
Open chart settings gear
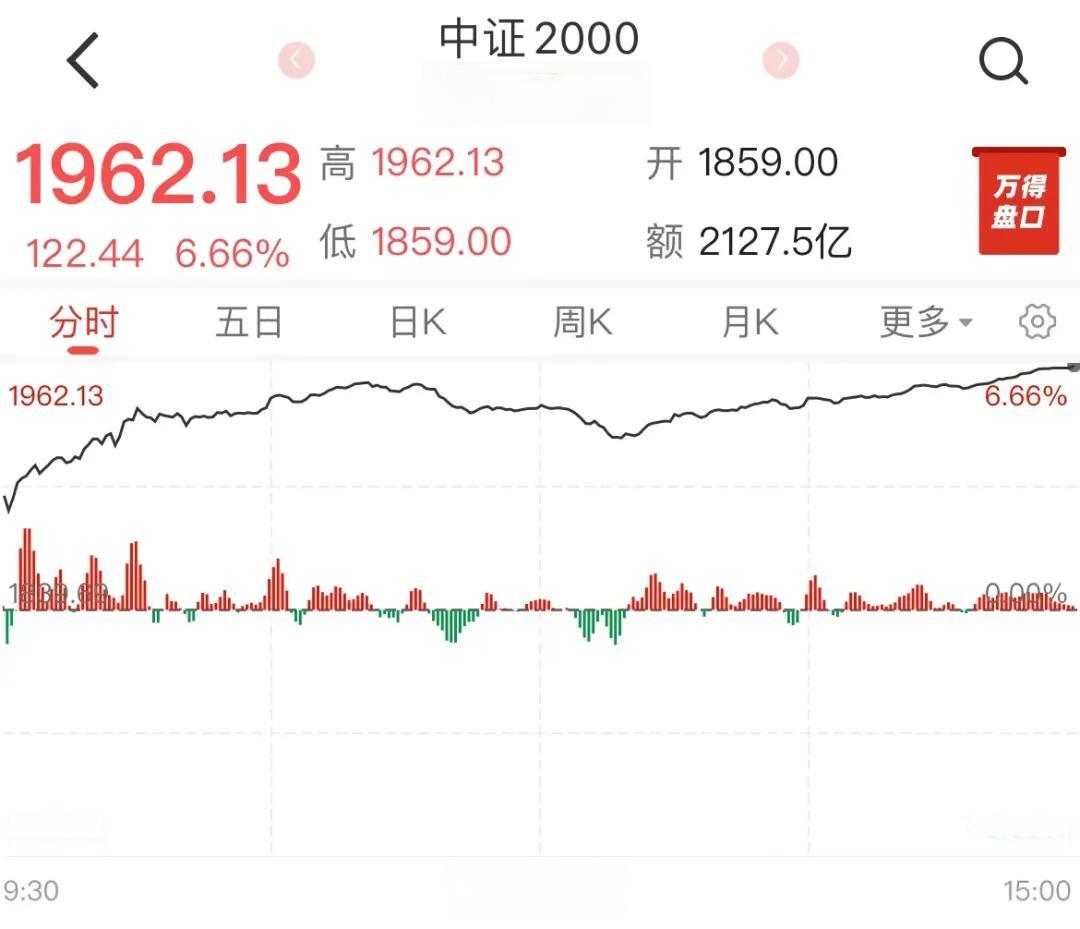tap(1037, 322)
